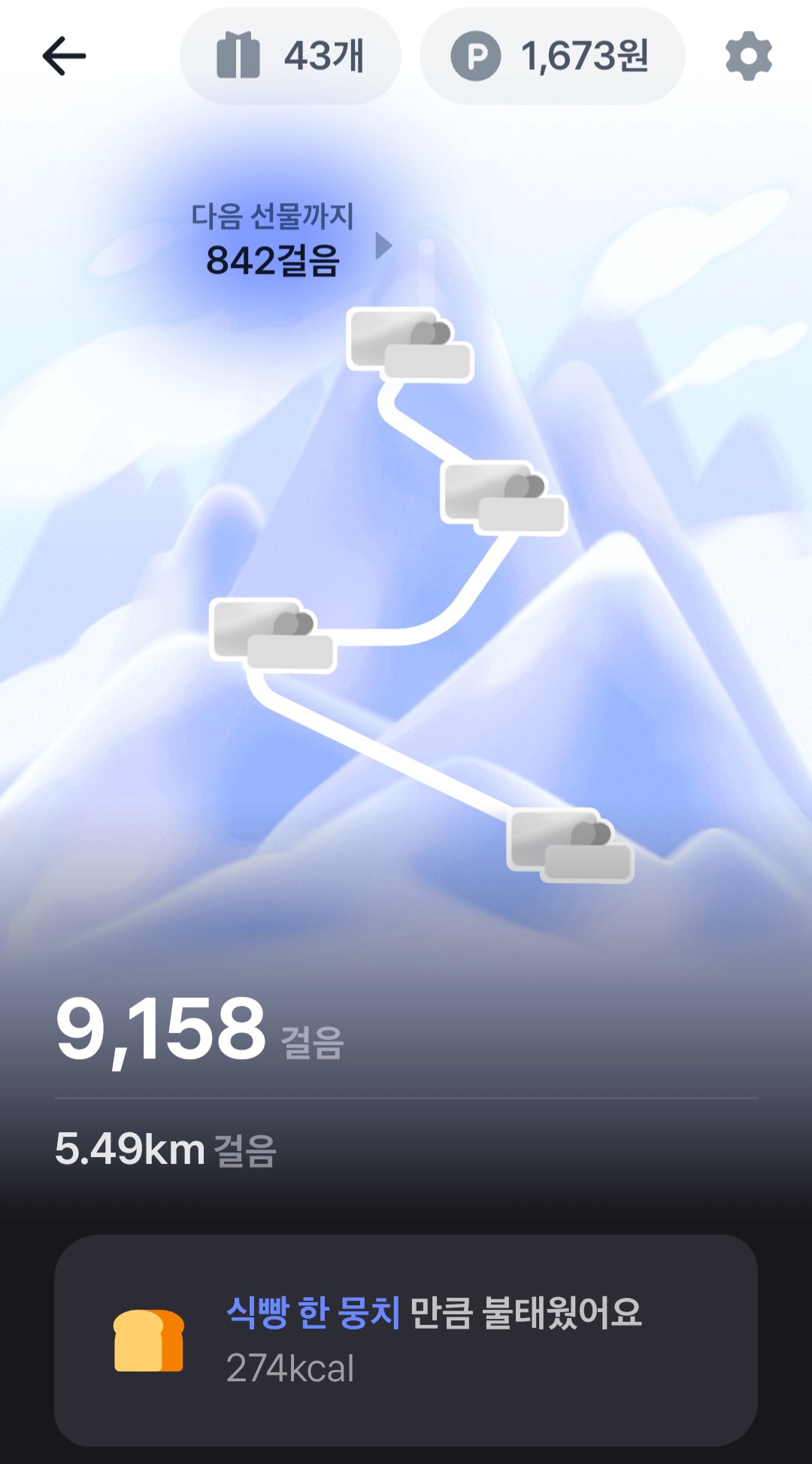Open the 식빵 한 뭉치 calorie card

(406, 1340)
